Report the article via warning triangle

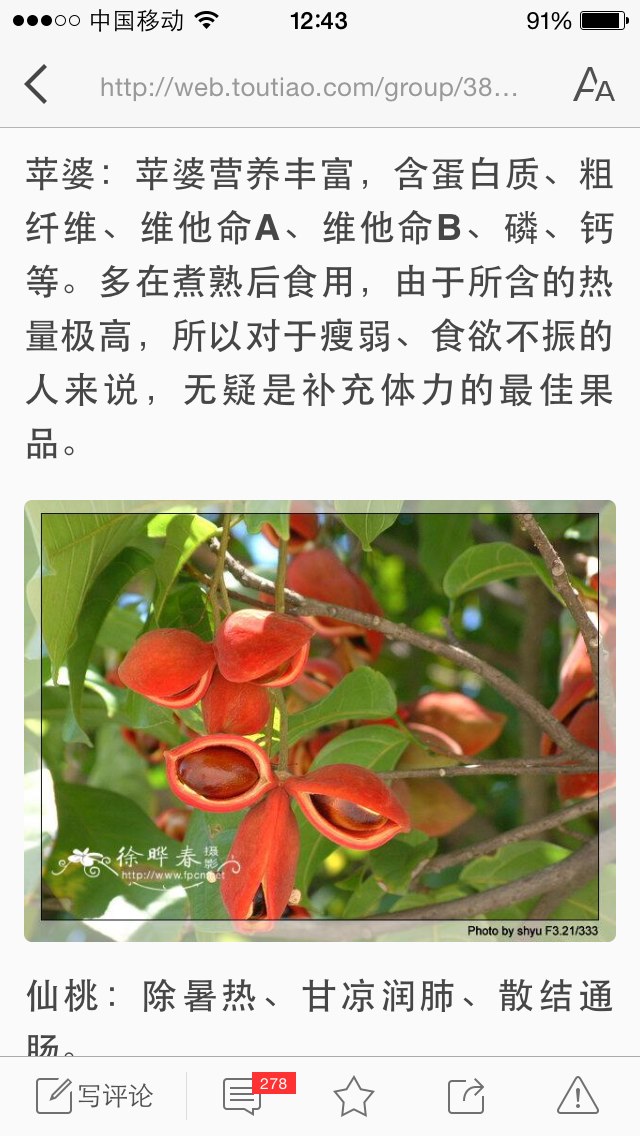click(x=578, y=1095)
